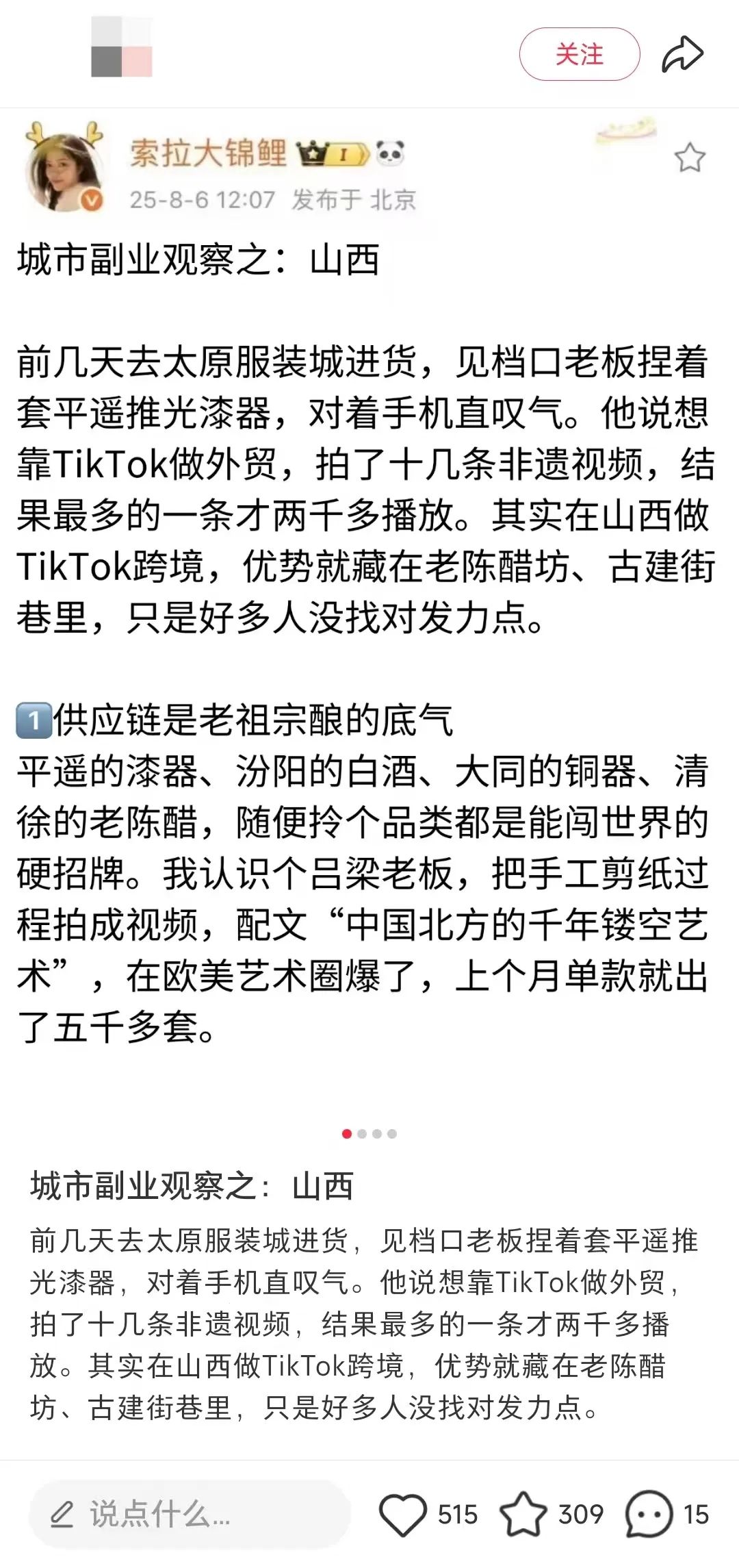
Task: Share this post via the arrow icon
Action: (682, 55)
